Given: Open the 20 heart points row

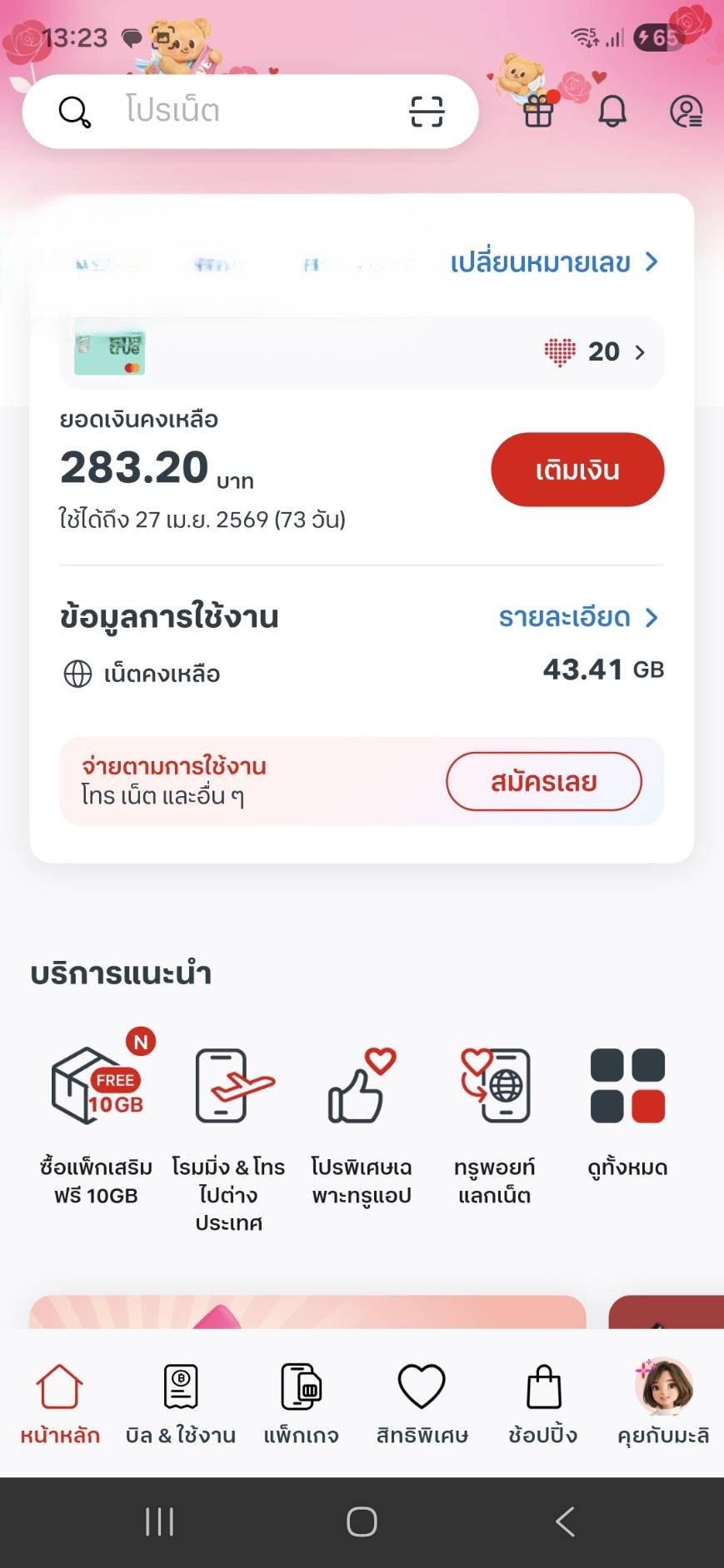Looking at the screenshot, I should pyautogui.click(x=595, y=352).
